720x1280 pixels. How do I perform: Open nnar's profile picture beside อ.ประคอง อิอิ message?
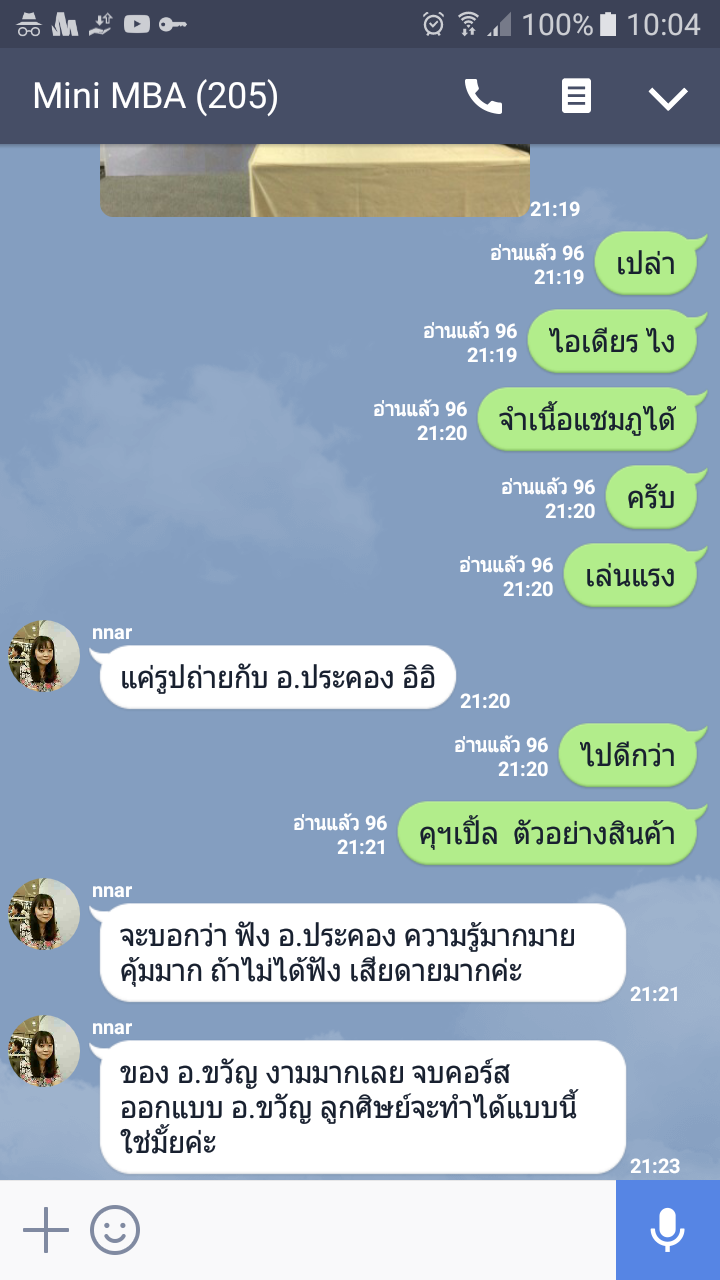(x=44, y=656)
